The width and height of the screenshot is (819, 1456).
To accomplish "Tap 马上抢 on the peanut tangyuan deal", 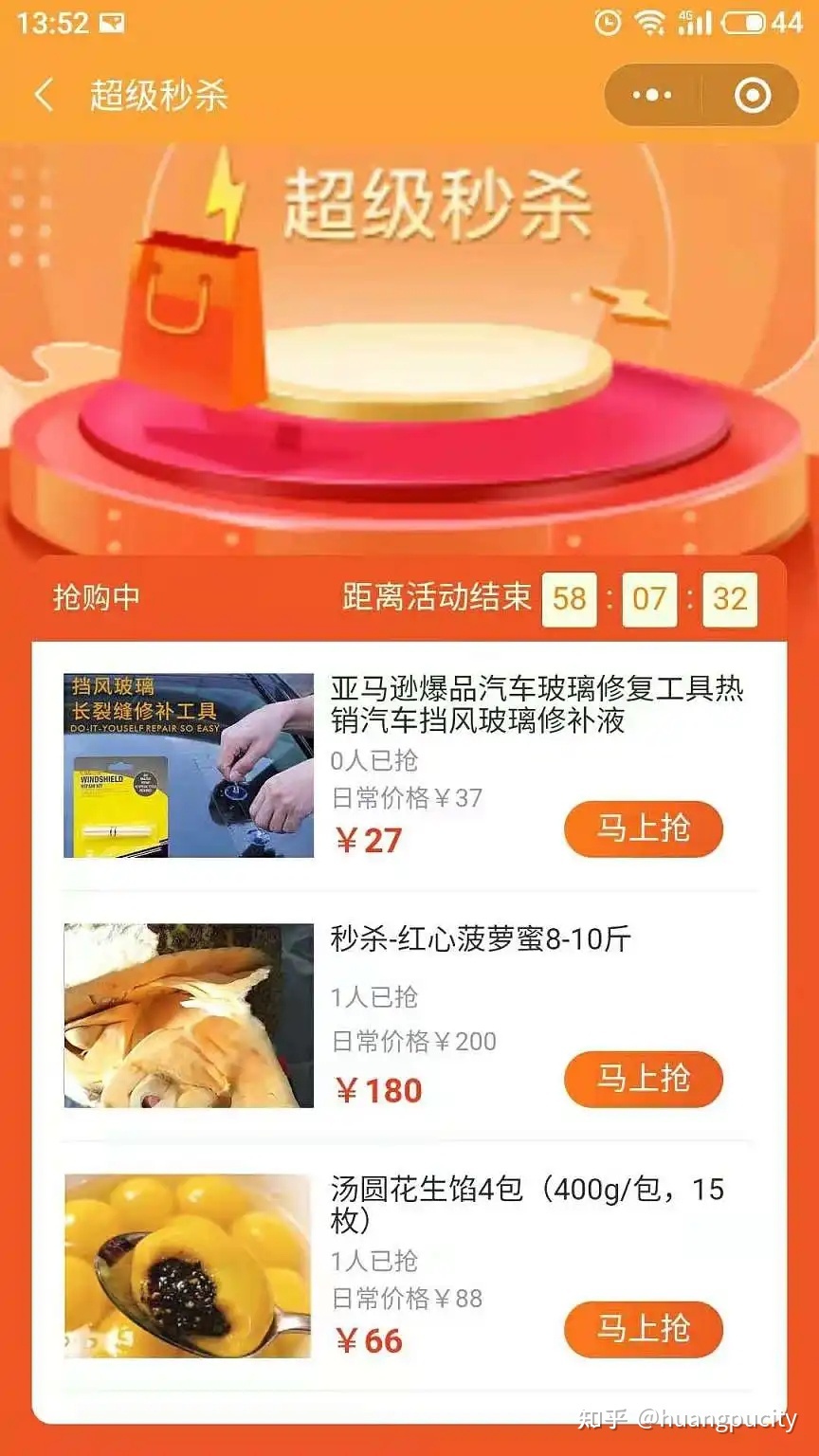I will (x=643, y=1329).
